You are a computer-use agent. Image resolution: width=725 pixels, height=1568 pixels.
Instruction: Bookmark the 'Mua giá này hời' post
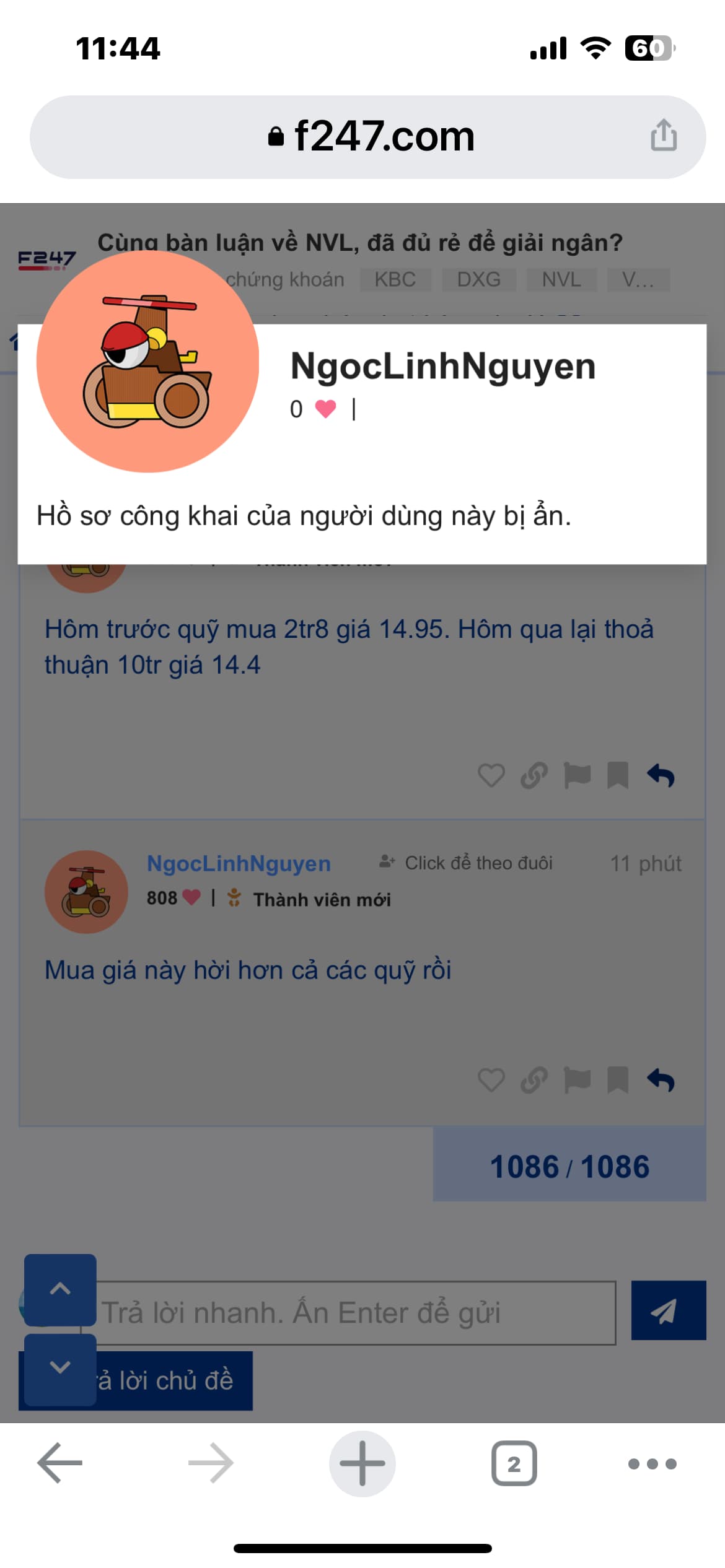coord(617,1081)
